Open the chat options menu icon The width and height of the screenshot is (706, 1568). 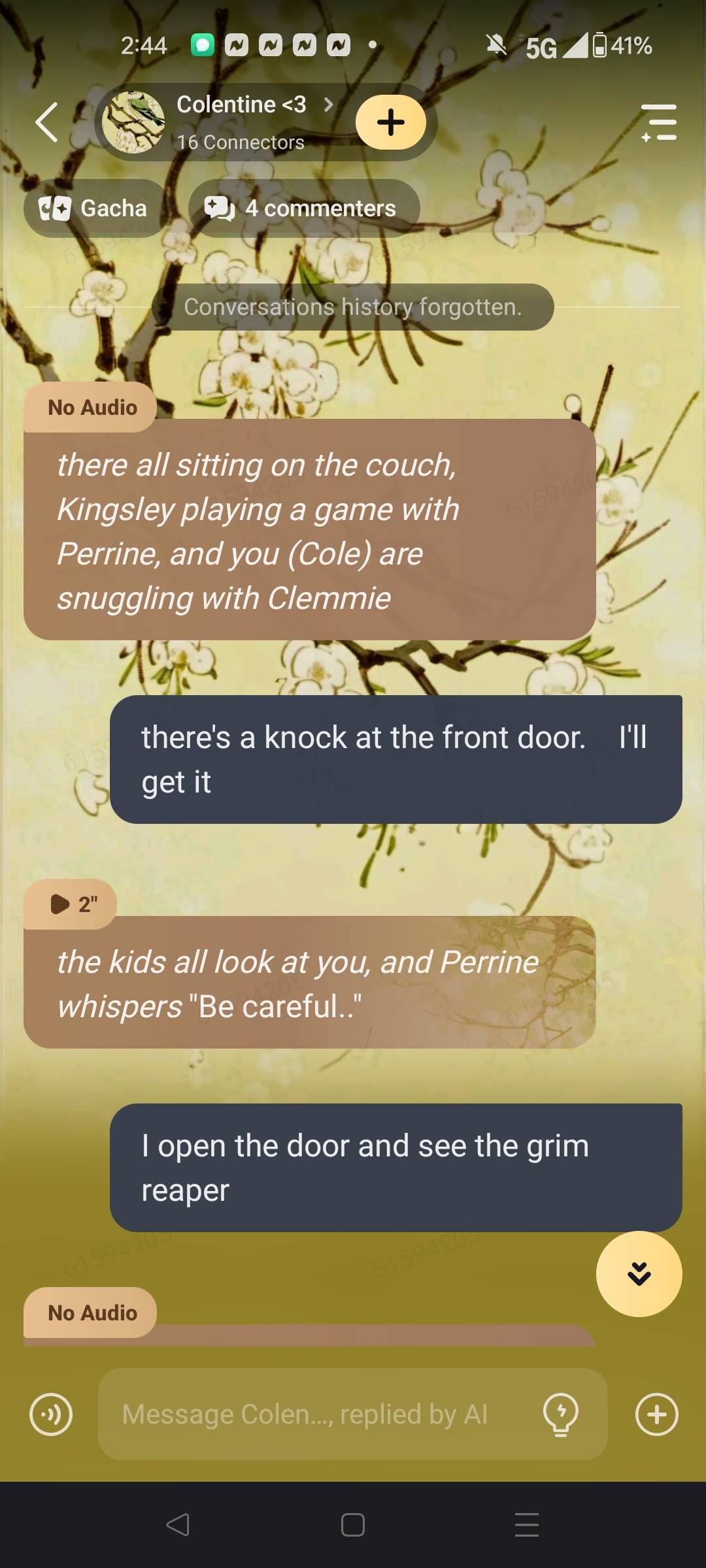tap(659, 122)
